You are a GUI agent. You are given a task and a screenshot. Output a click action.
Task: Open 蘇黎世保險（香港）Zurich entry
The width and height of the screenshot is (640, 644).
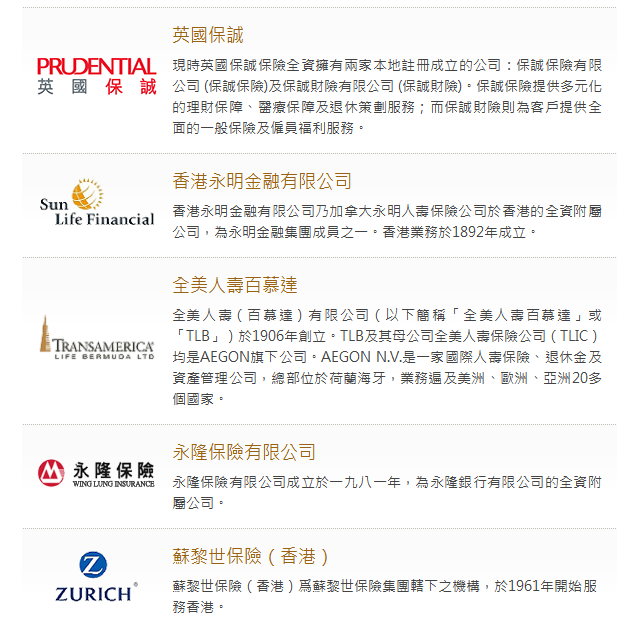[x=251, y=556]
